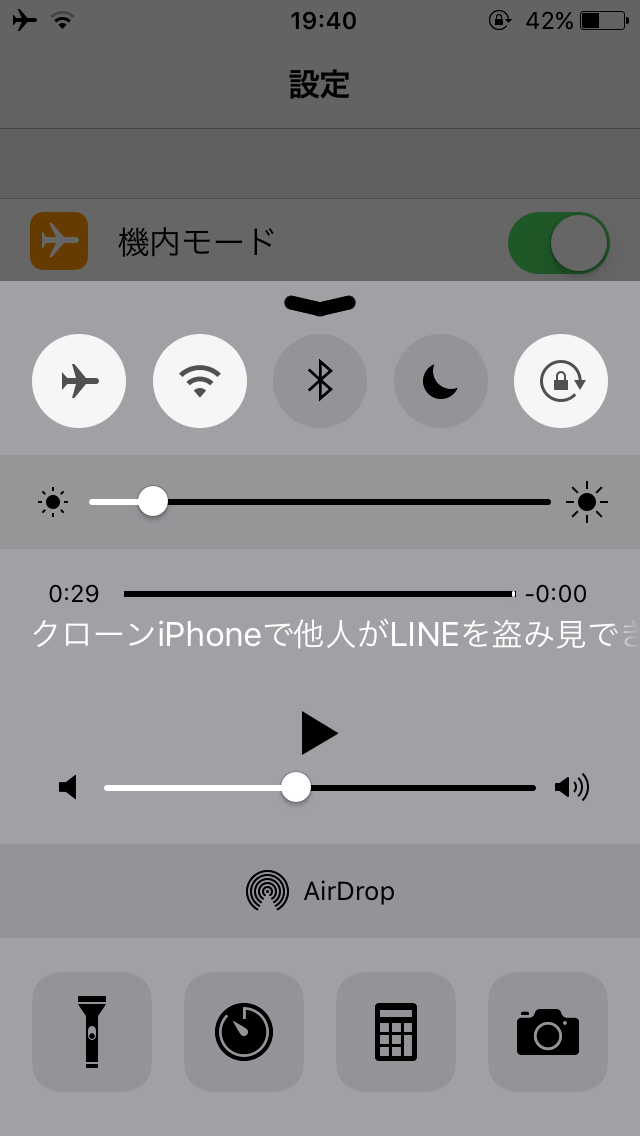
Task: Enable Bluetooth
Action: tap(320, 381)
